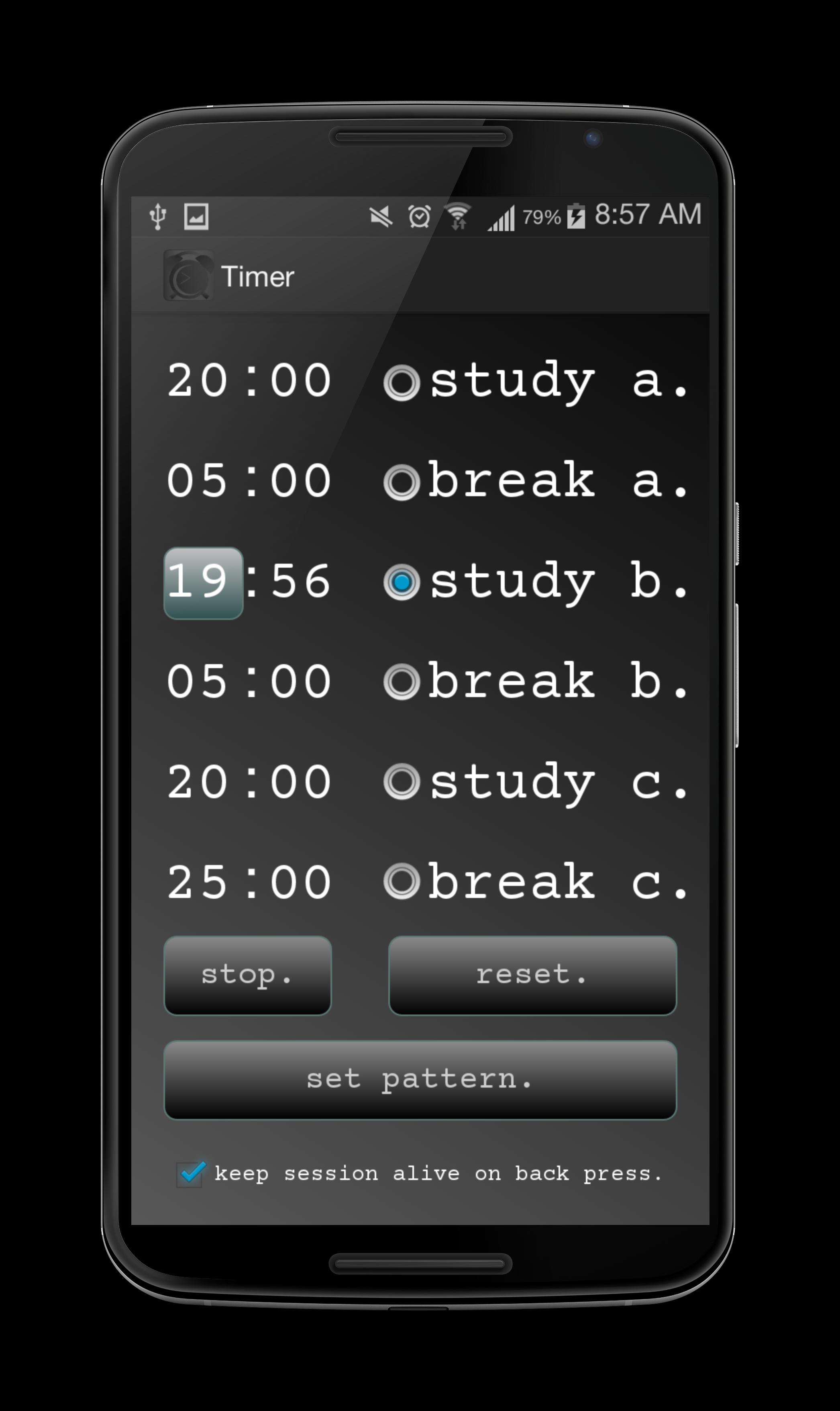Screen dimensions: 840x1411
Task: Tap the highlighted 19 minutes box
Action: coord(203,583)
